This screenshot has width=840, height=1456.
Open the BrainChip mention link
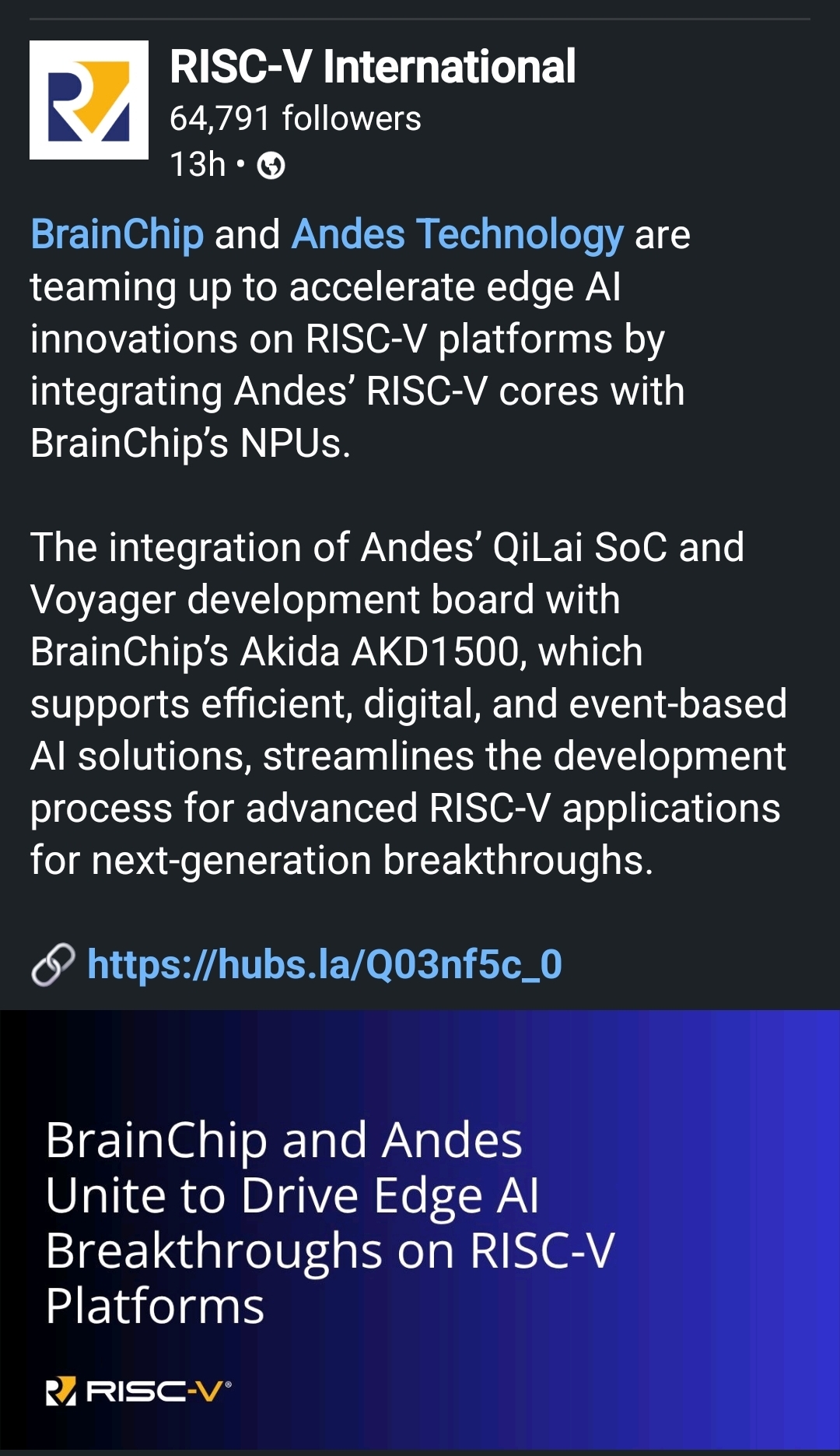click(117, 235)
